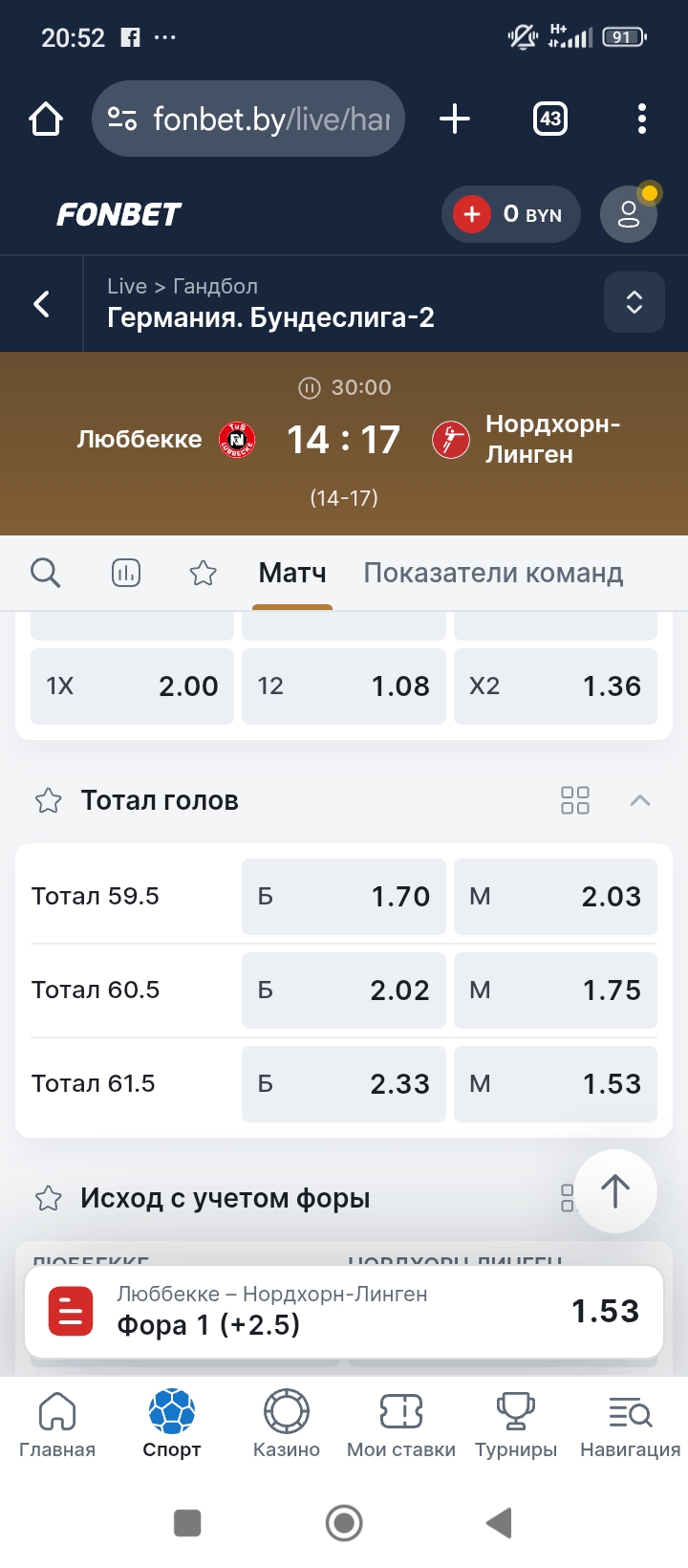Go back from the Bundesliga-2 match page
Viewport: 688px width, 1568px height.
point(42,304)
